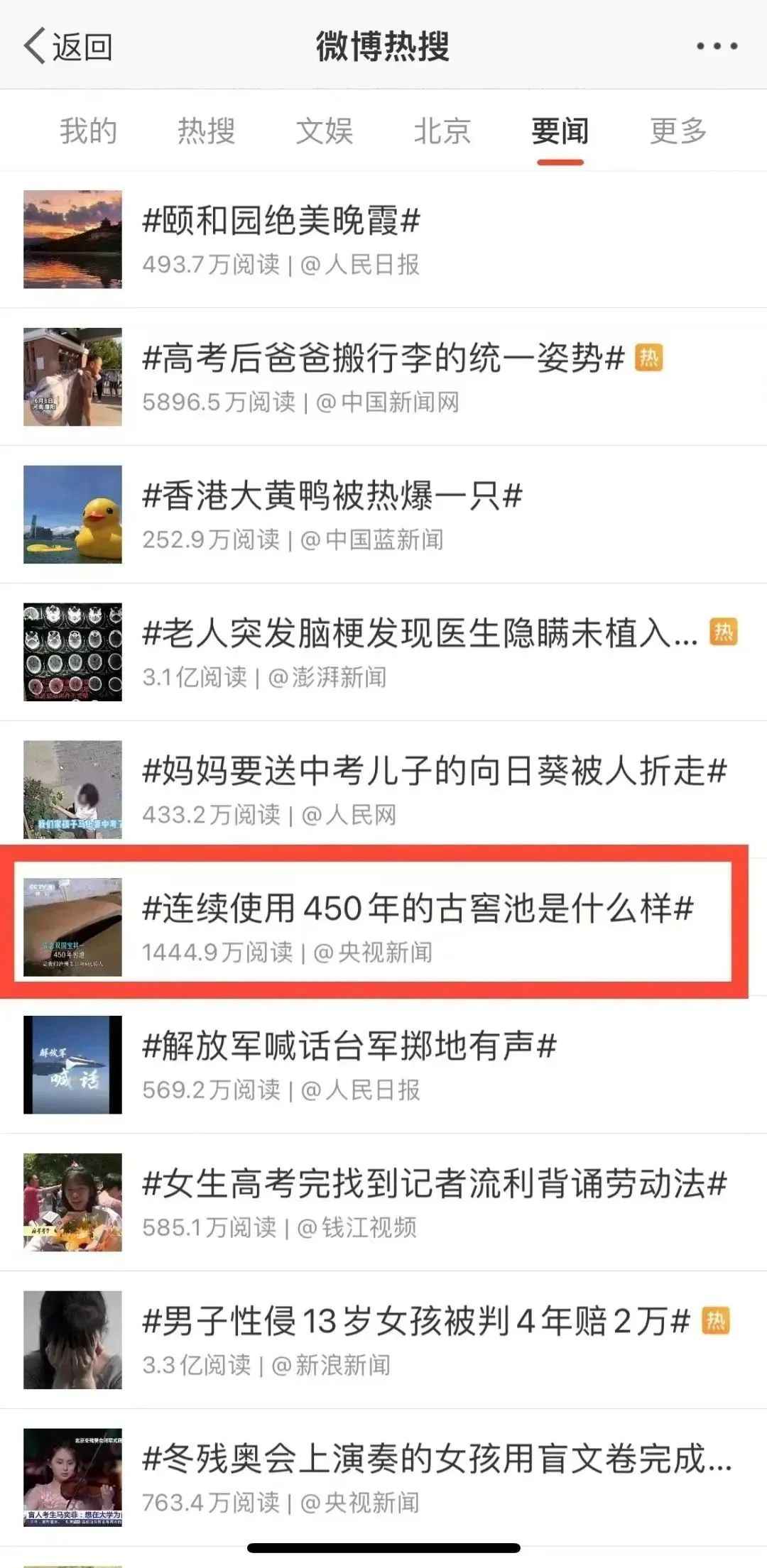767x1568 pixels.
Task: Open topic #男子性侵13岁女孩被判4年赔2万#
Action: pyautogui.click(x=416, y=1322)
